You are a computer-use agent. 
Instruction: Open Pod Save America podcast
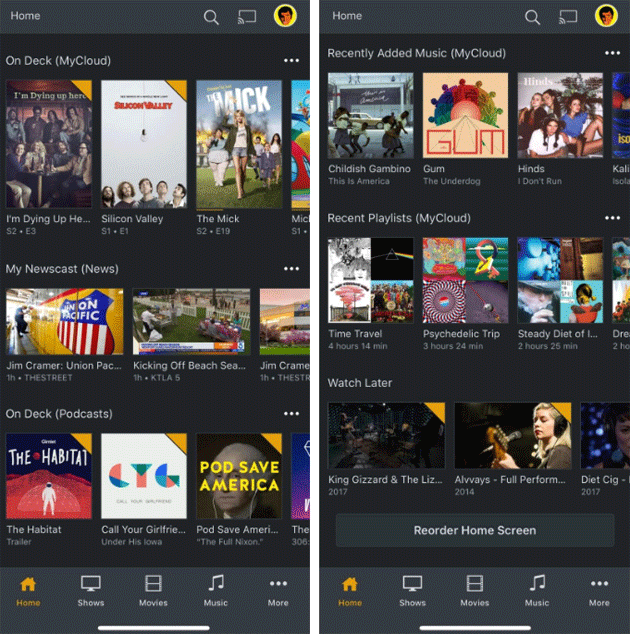point(238,475)
